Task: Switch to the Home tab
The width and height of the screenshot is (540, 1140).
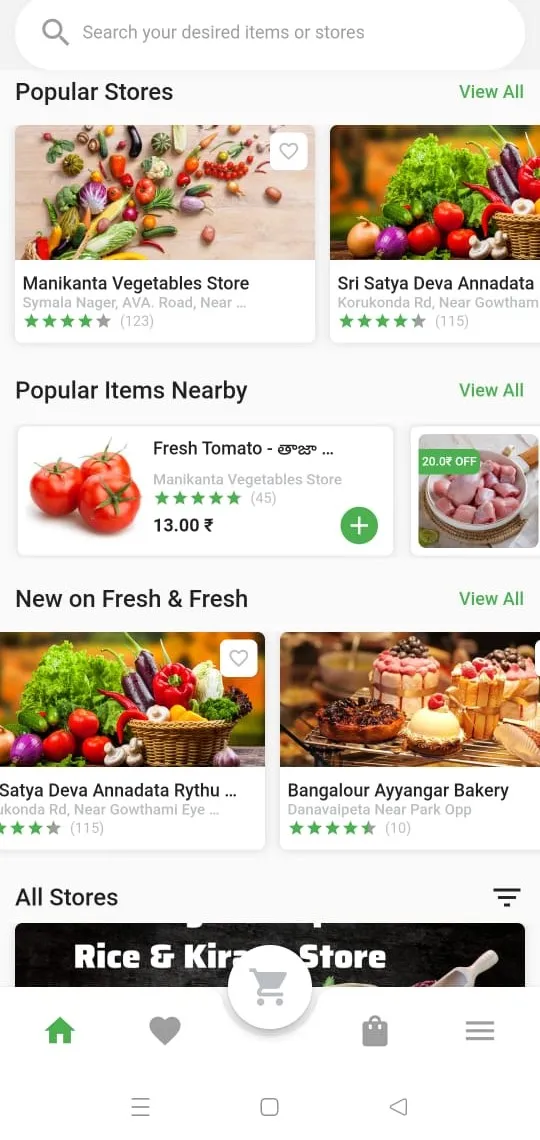Action: [x=60, y=1030]
